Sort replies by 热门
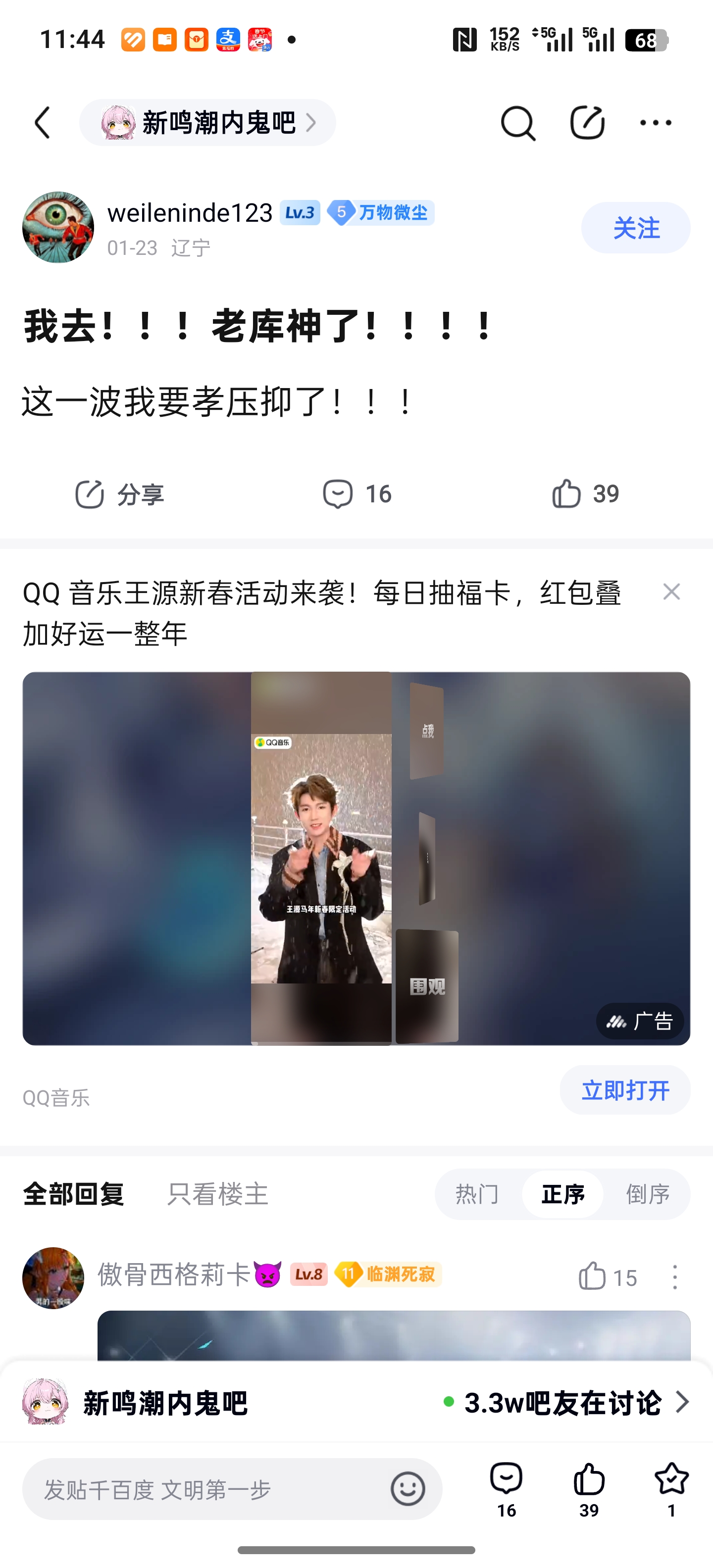 click(477, 1194)
